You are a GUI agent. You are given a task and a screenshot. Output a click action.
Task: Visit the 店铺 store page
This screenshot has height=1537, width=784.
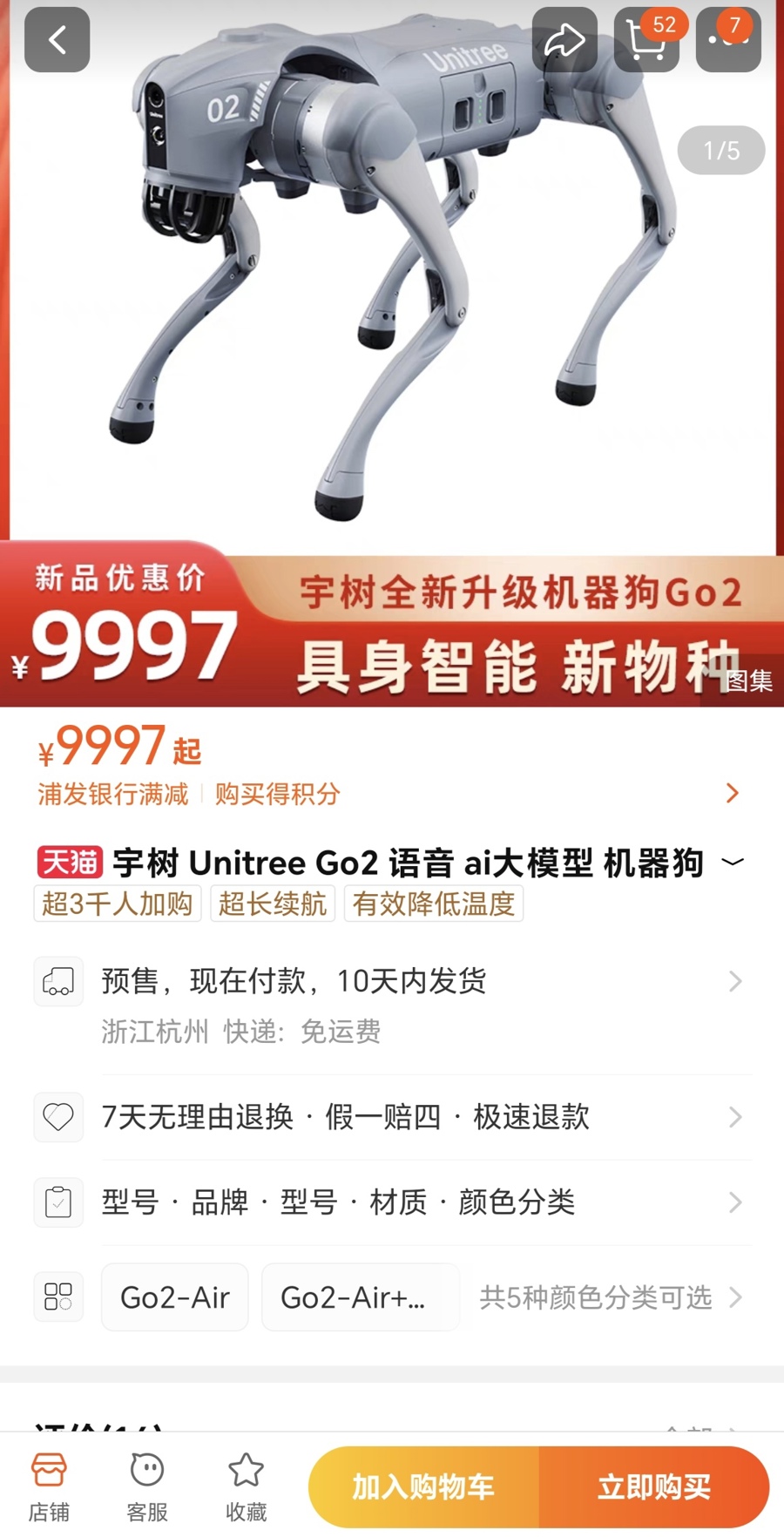pyautogui.click(x=49, y=1487)
